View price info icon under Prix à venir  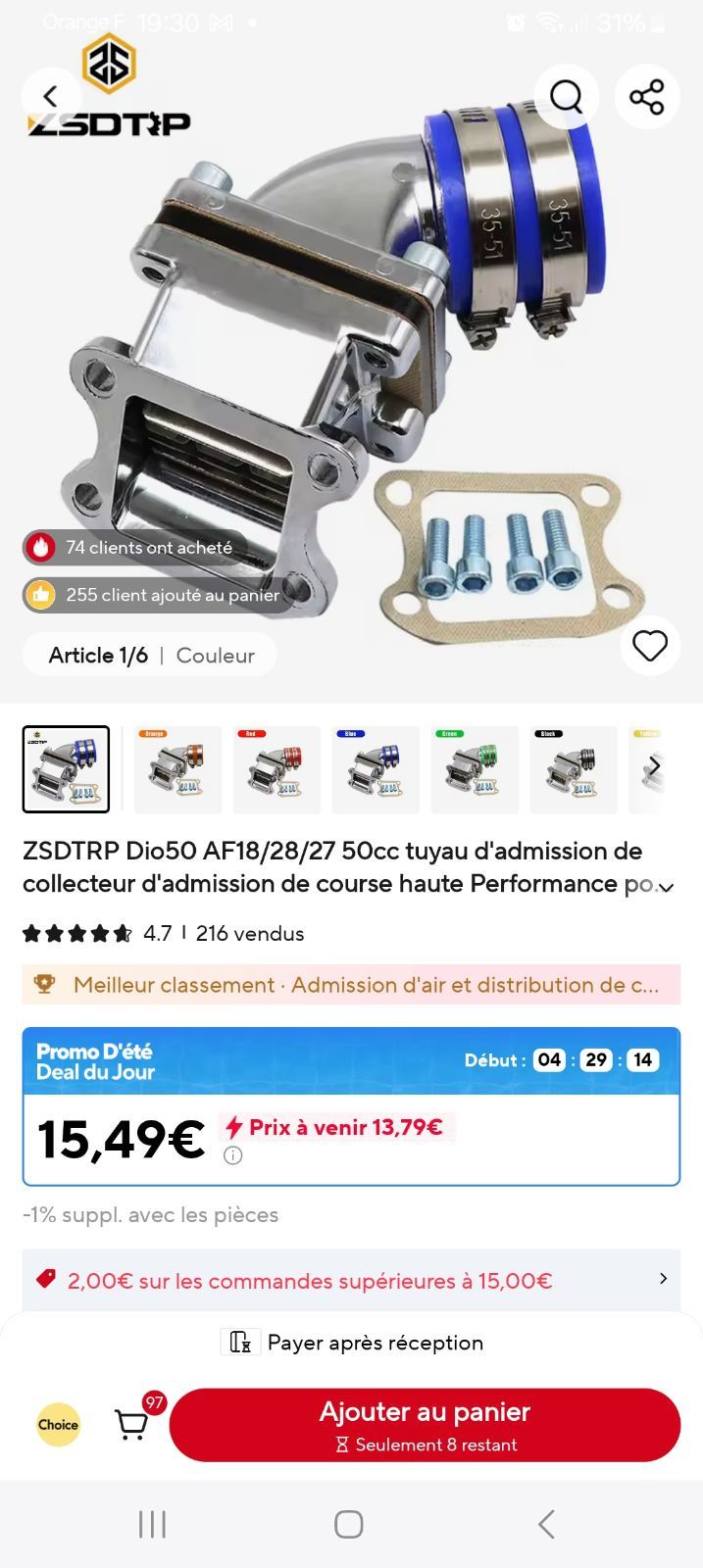click(x=232, y=1155)
